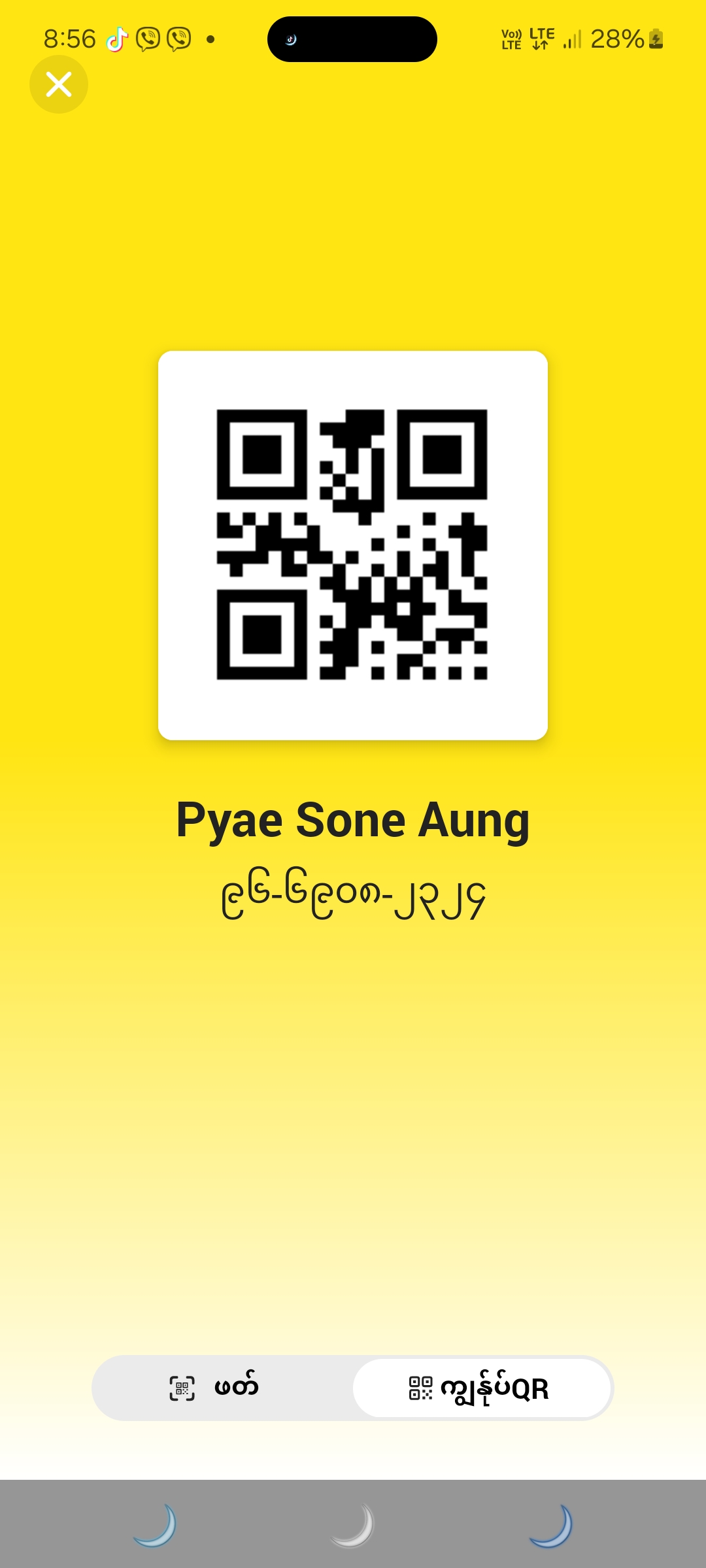Select the ကျွန်ုပ်QR tab
The image size is (706, 1568).
[481, 1388]
